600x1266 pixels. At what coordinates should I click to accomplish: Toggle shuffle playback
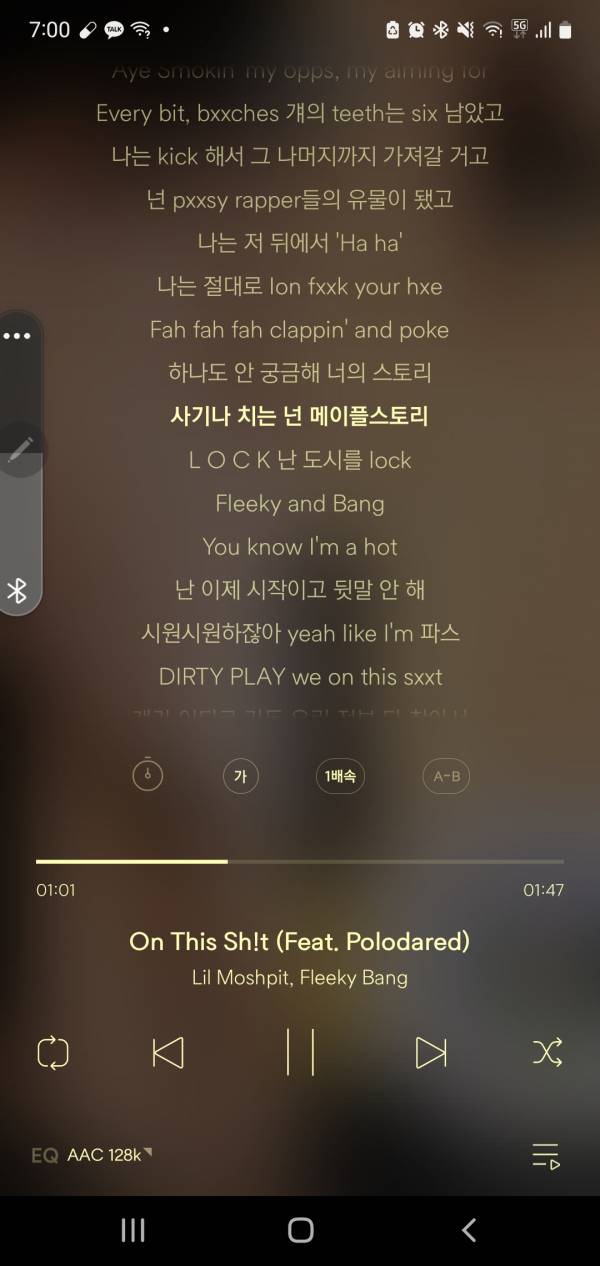(x=547, y=1052)
